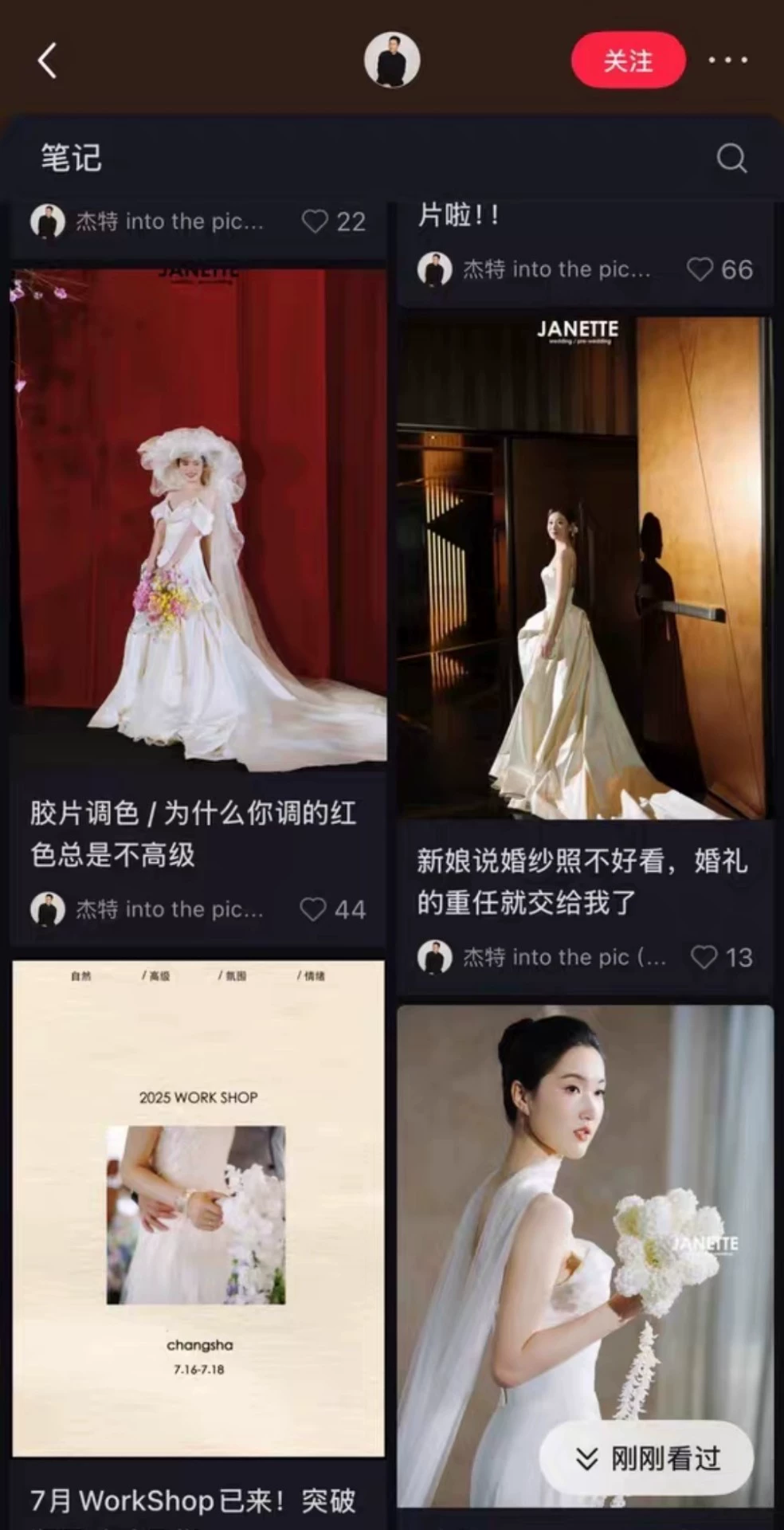Screen dimensions: 784x1530
Task: Like the 胶片调色 note with 44 likes
Action: click(313, 909)
